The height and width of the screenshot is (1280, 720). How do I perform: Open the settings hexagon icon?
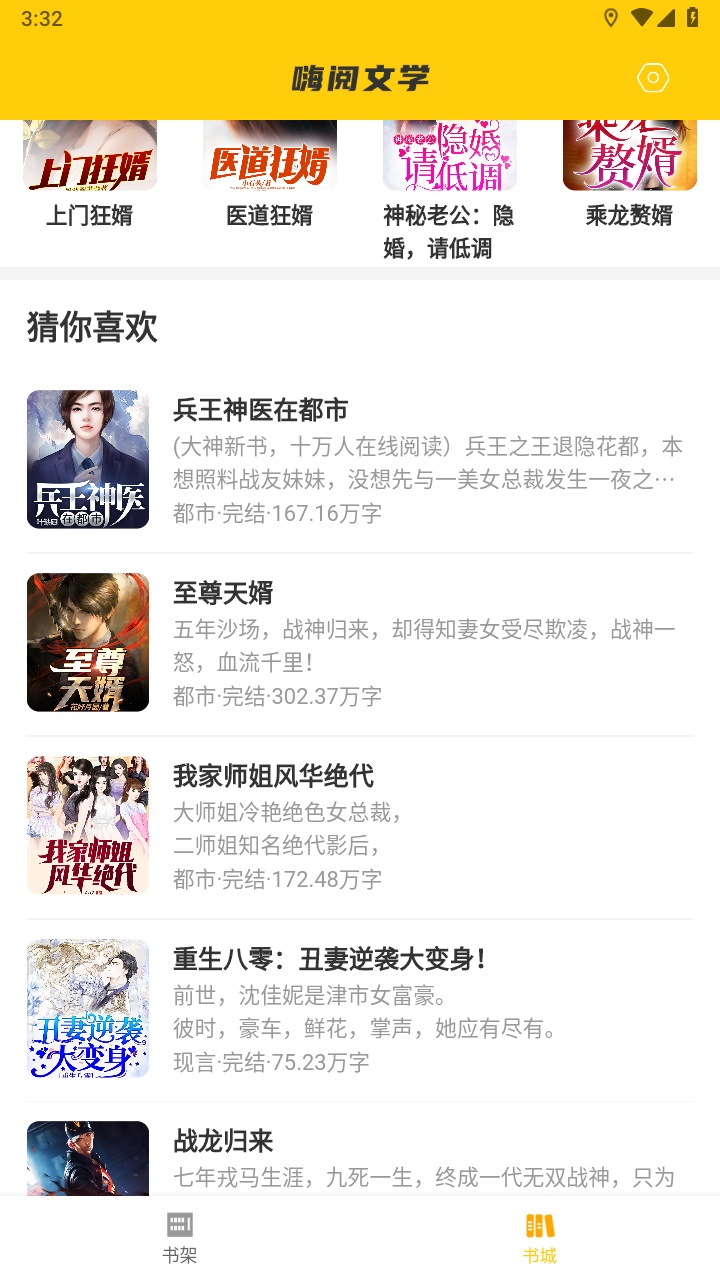tap(653, 78)
